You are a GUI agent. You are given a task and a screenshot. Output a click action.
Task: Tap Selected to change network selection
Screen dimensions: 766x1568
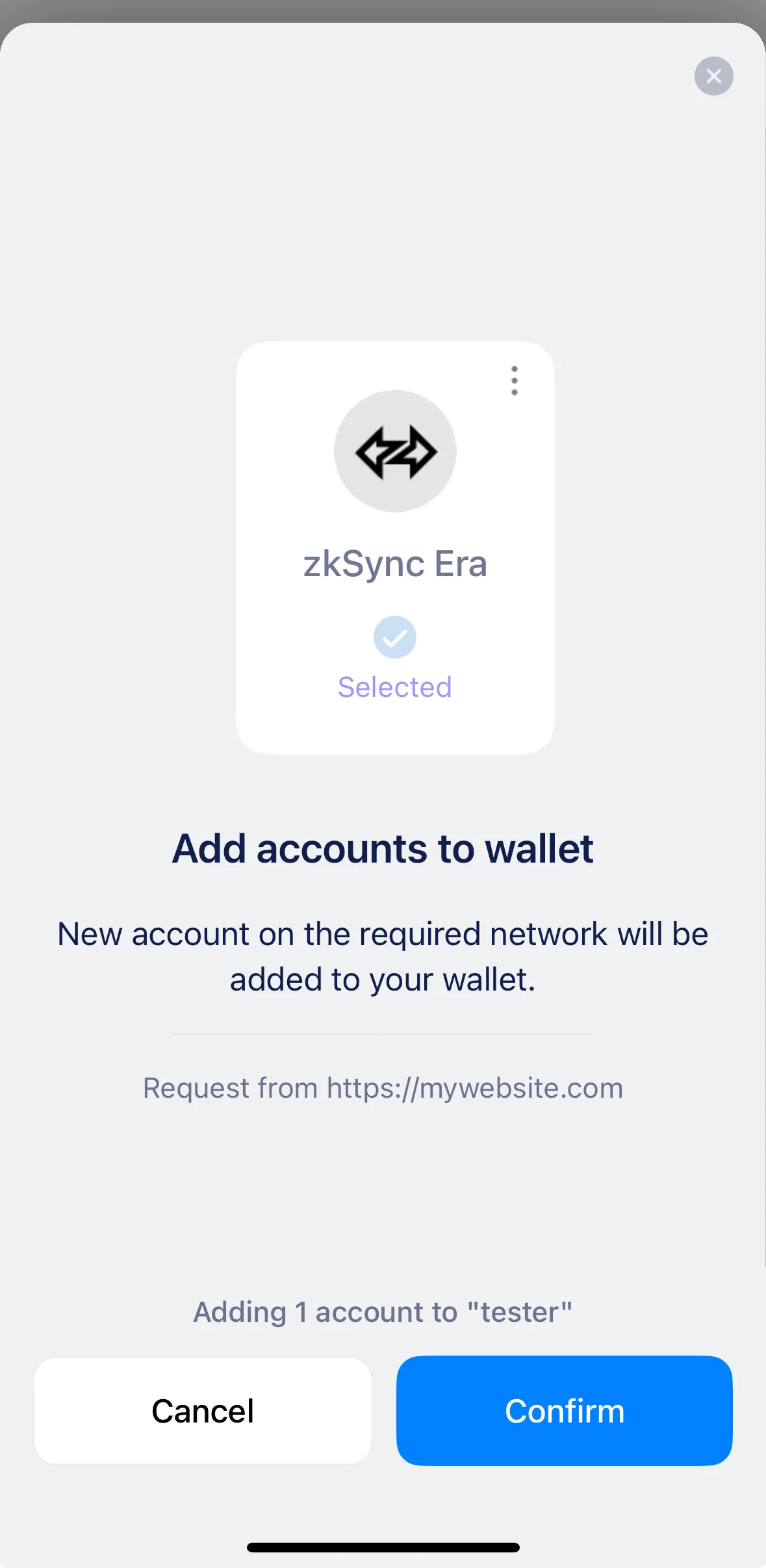coord(394,686)
